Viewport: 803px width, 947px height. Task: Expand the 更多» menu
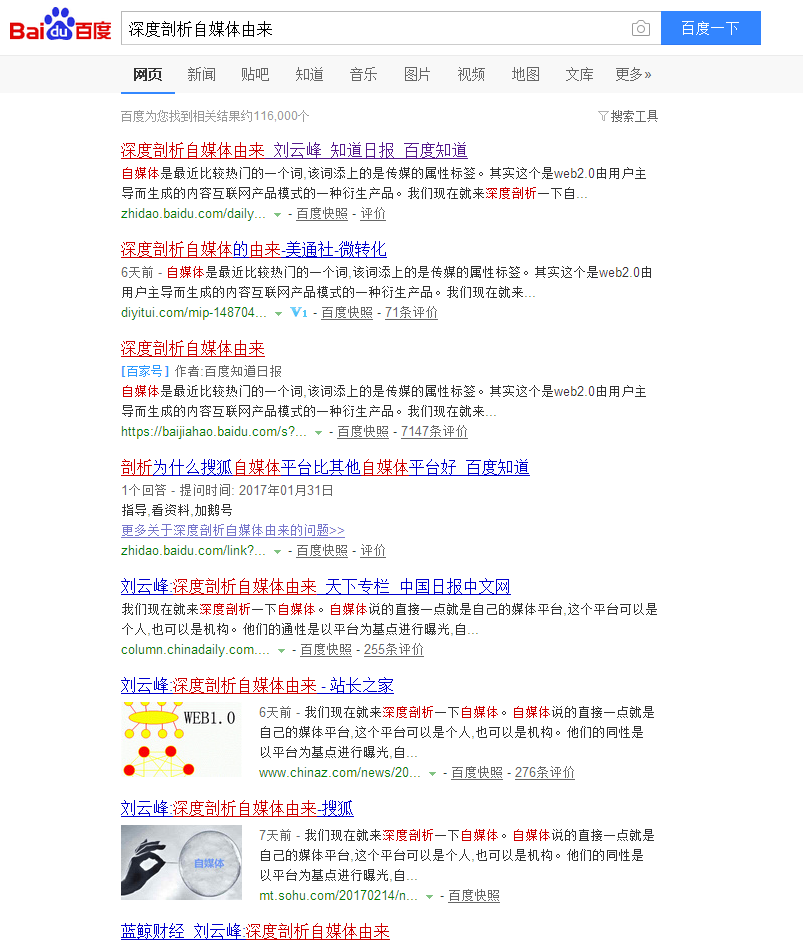tap(633, 74)
